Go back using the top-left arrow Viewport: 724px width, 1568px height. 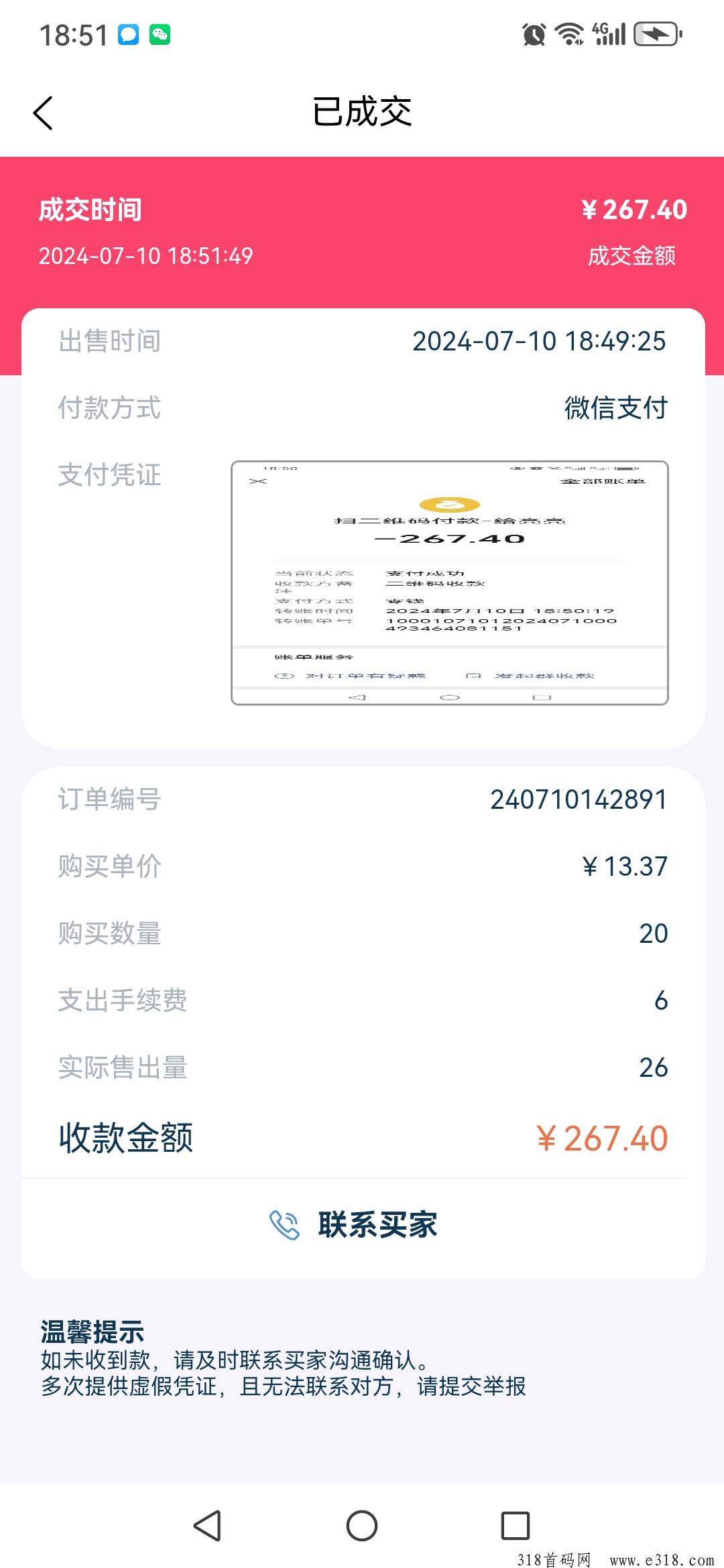pyautogui.click(x=43, y=113)
